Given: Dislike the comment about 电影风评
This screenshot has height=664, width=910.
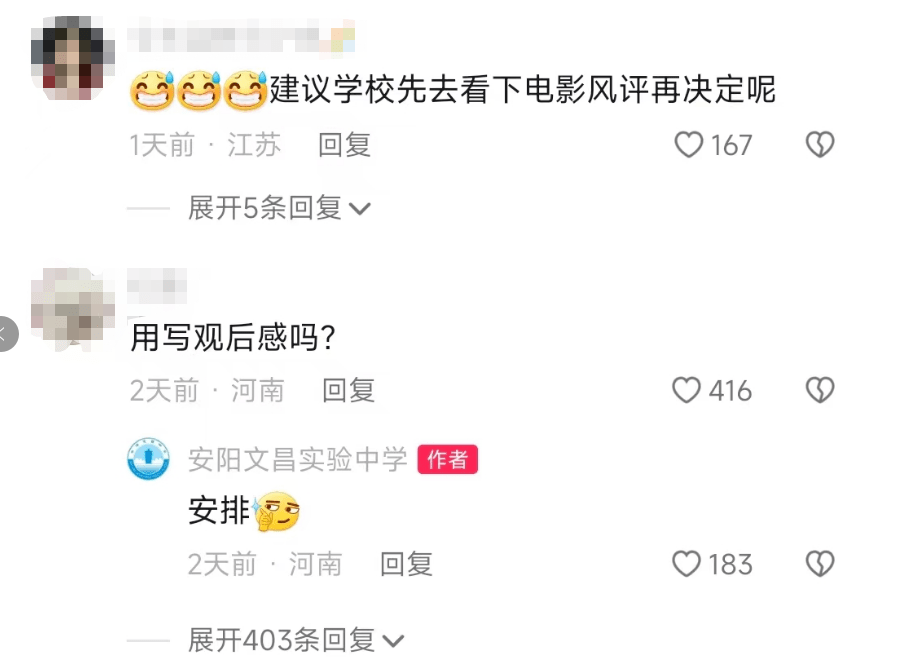Looking at the screenshot, I should tap(820, 145).
